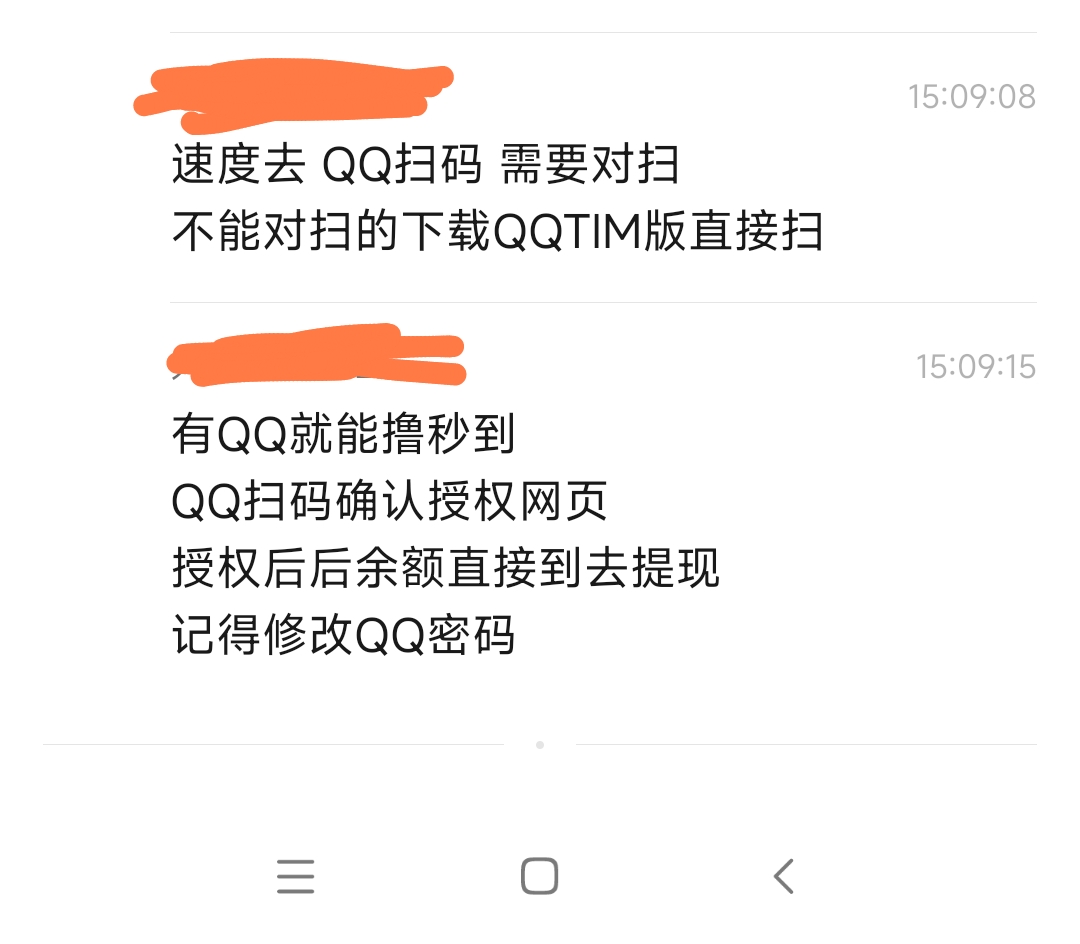The height and width of the screenshot is (944, 1080).
Task: Go back using the navigation bar arrow
Action: [784, 876]
